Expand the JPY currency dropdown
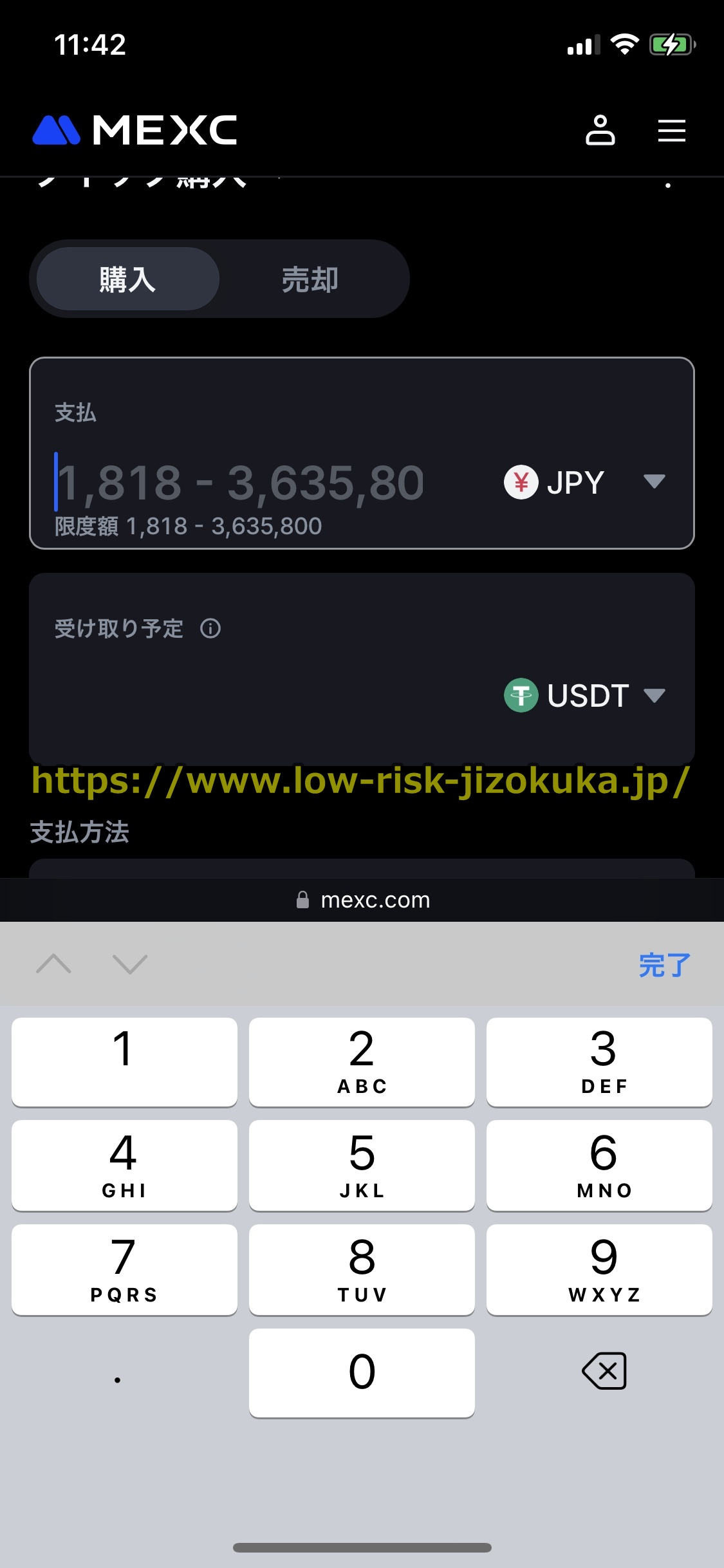The height and width of the screenshot is (1568, 724). pyautogui.click(x=584, y=482)
